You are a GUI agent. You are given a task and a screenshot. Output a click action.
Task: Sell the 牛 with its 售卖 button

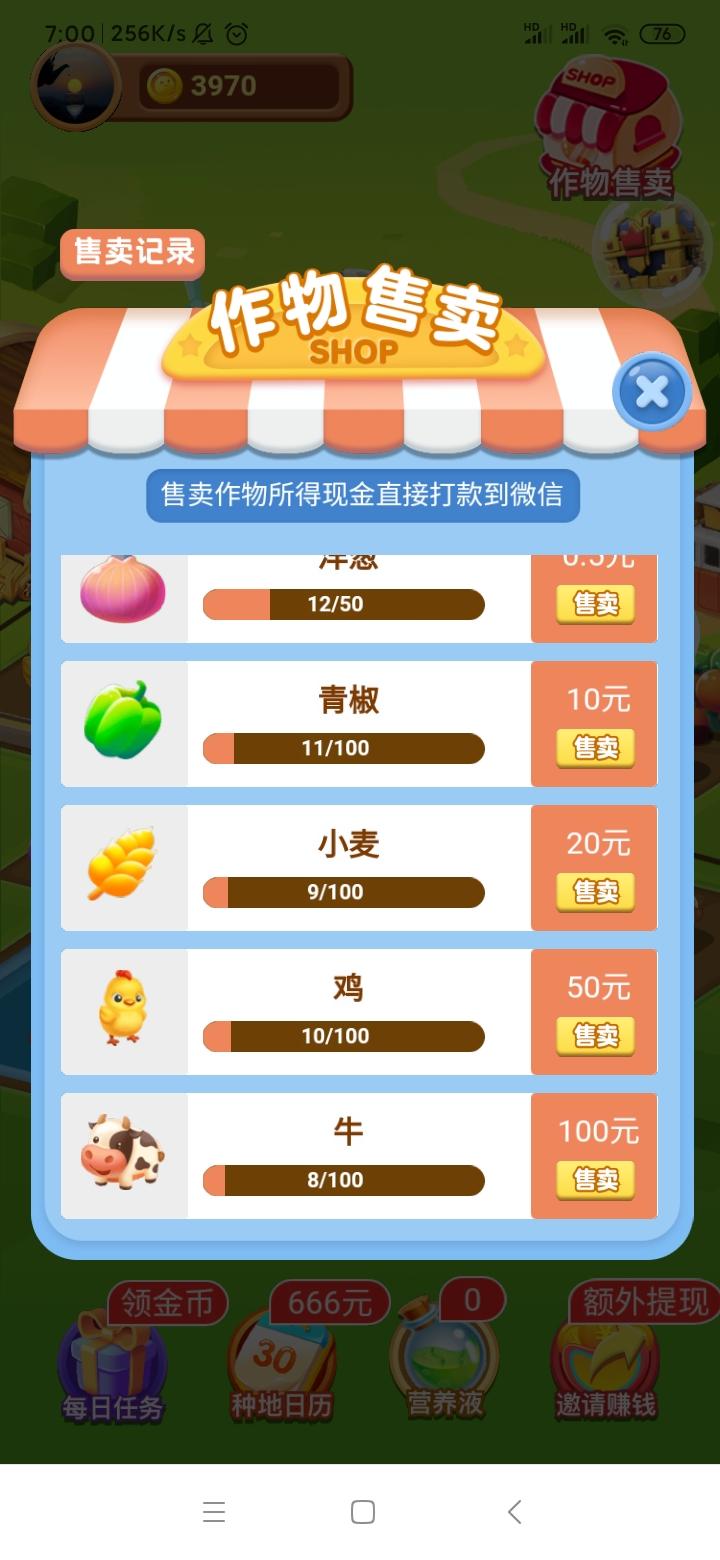pos(594,1180)
